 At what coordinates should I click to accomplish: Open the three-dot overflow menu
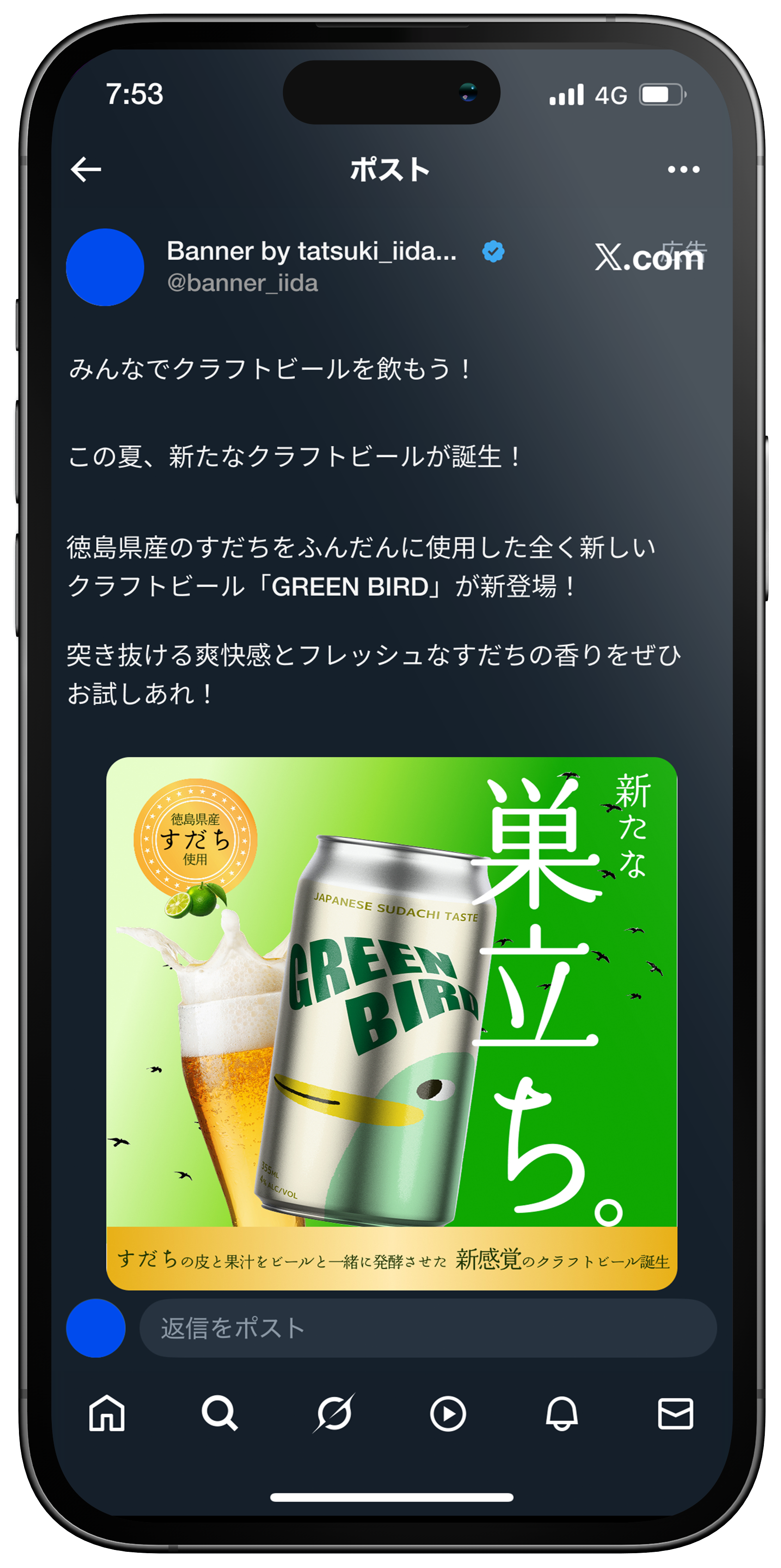click(683, 169)
